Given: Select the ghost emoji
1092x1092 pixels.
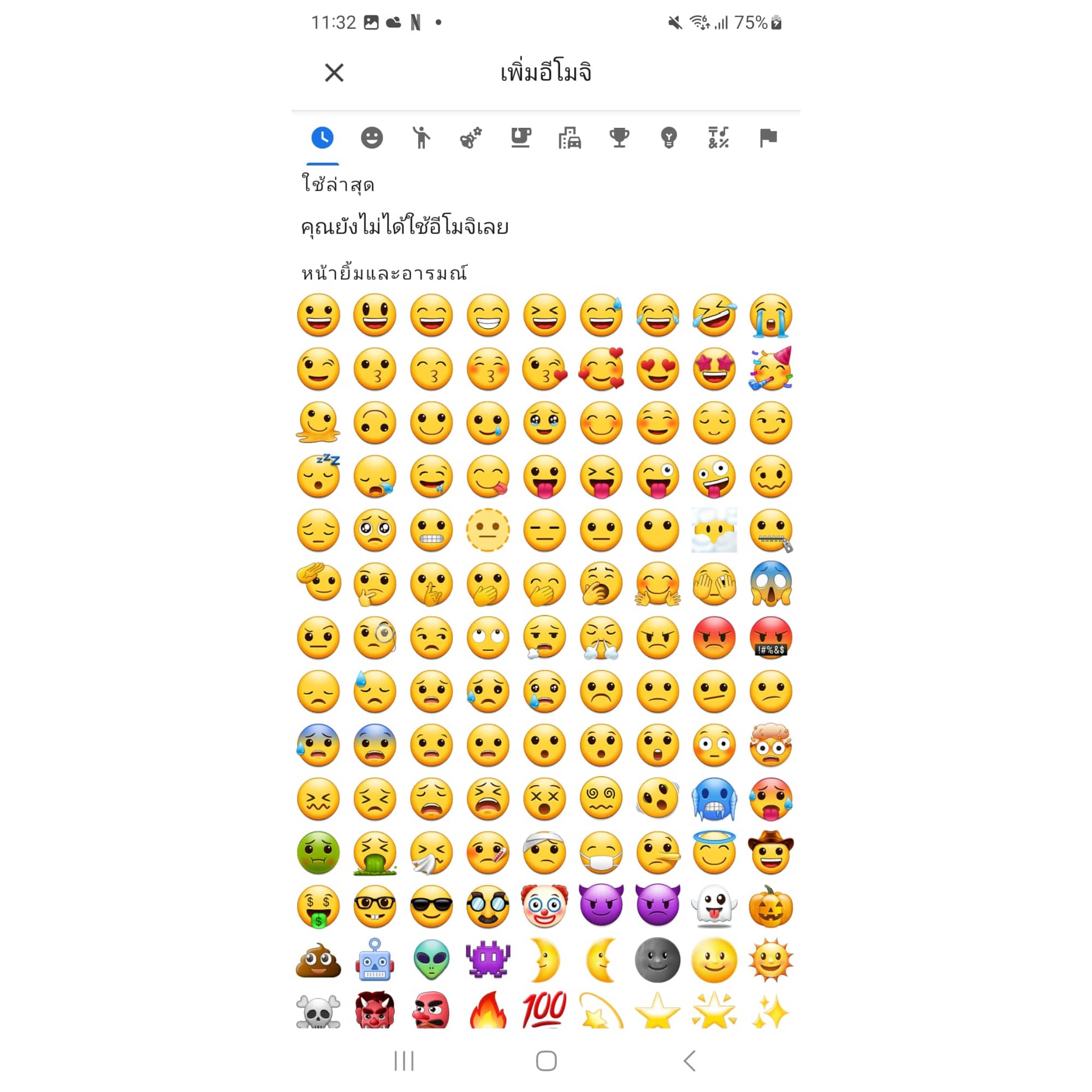Looking at the screenshot, I should coord(714,906).
